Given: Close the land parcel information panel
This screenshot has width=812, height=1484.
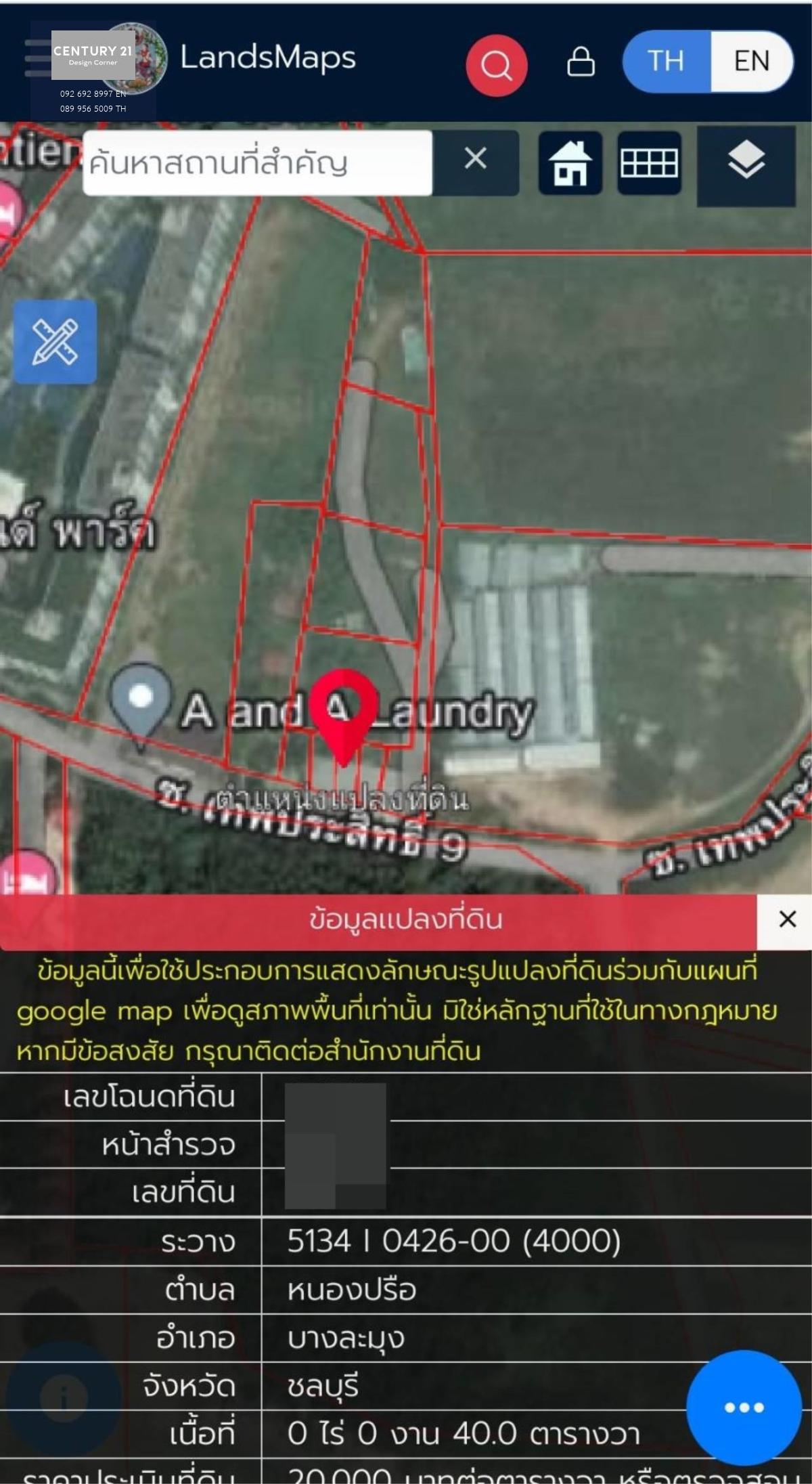Looking at the screenshot, I should (787, 919).
